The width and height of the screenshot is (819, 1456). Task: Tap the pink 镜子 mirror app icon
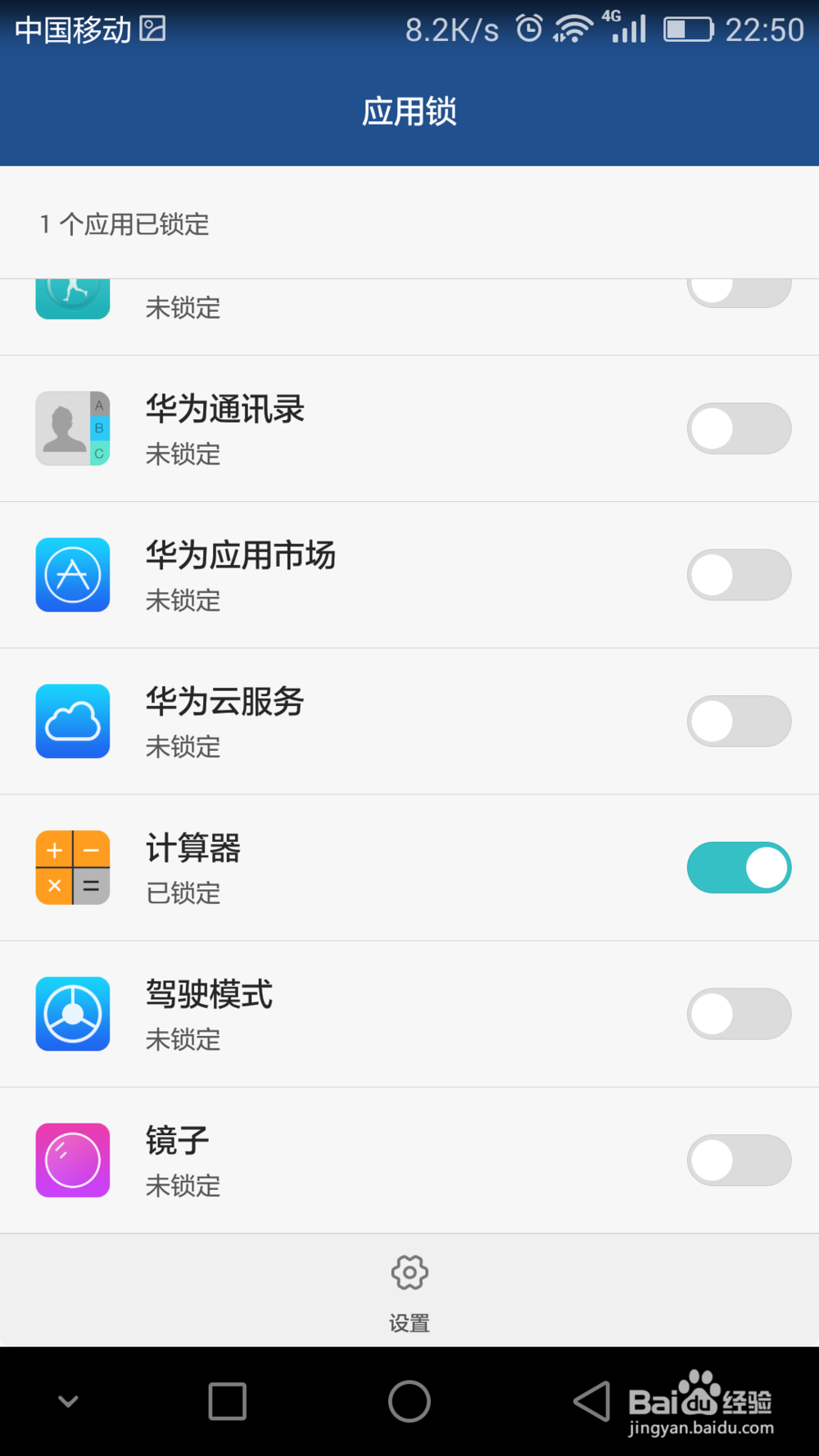(72, 1160)
